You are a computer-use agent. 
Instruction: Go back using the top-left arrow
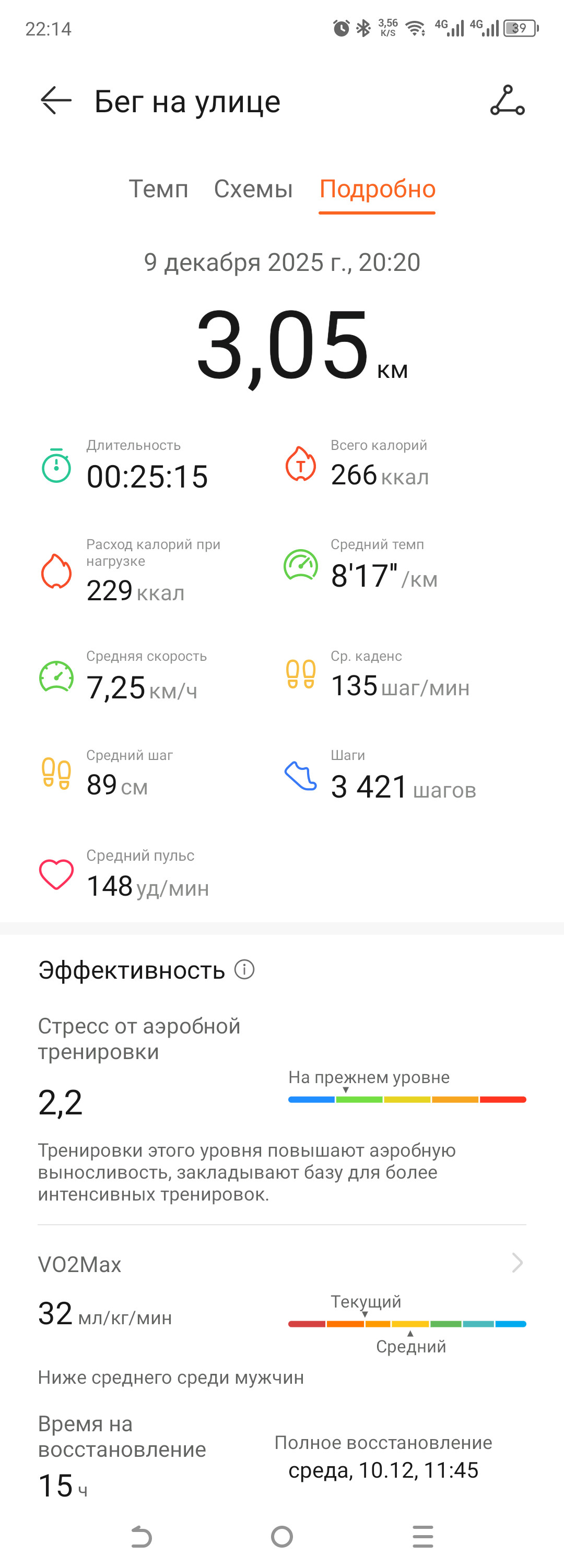pyautogui.click(x=56, y=100)
